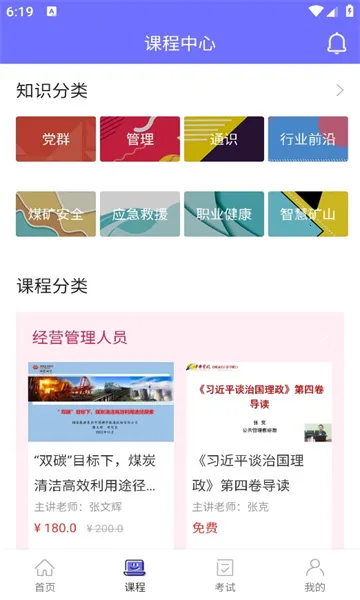
Task: Open the 我的 tab
Action: (x=315, y=575)
